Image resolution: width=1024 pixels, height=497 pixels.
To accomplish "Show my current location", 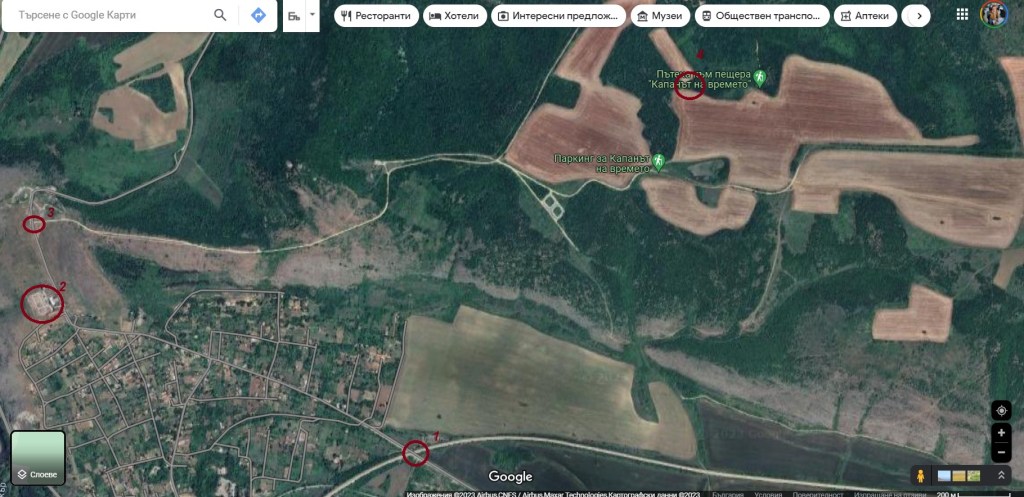I will point(1001,410).
